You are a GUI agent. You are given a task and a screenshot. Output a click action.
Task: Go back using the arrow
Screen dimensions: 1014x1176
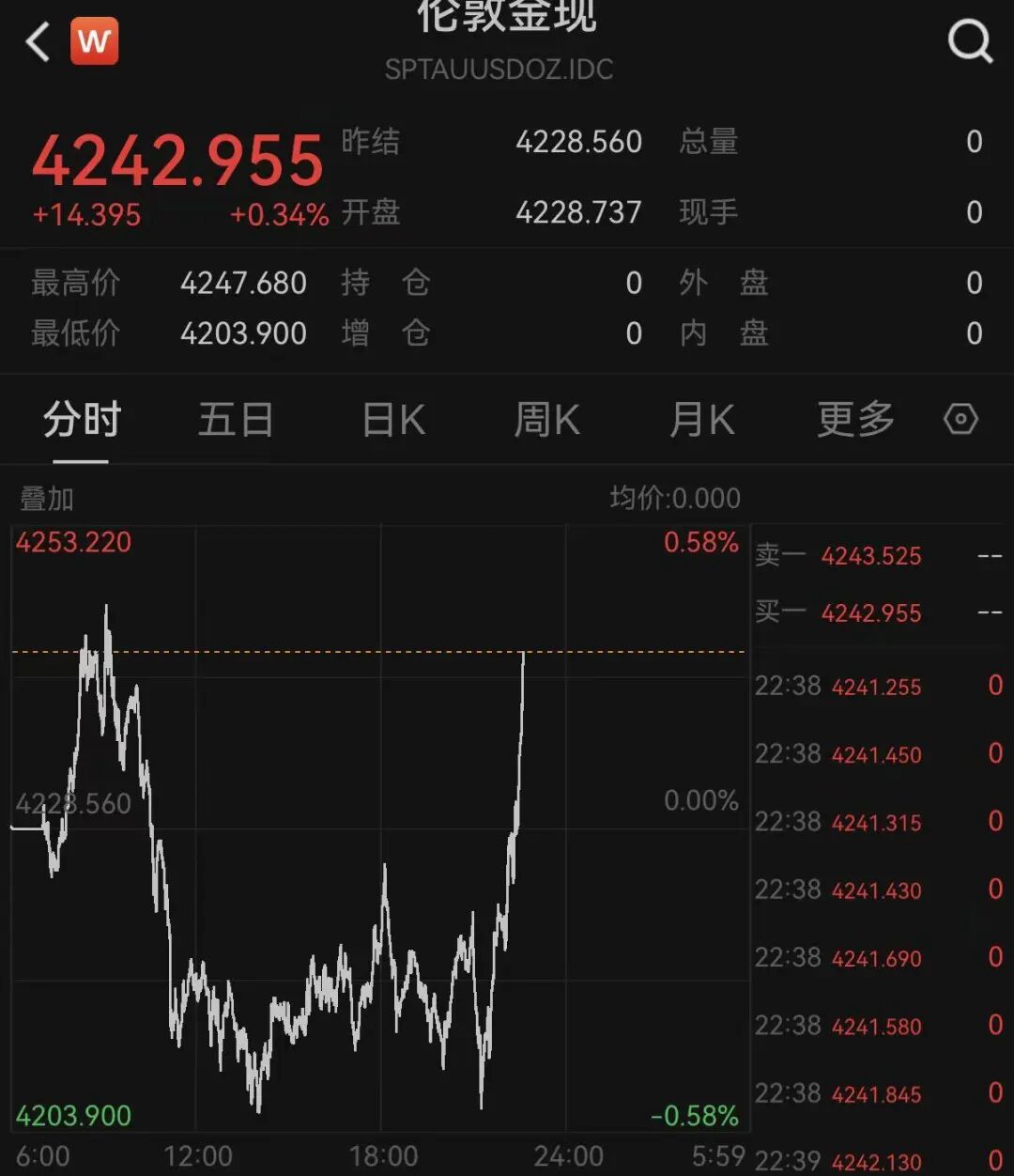pos(38,42)
